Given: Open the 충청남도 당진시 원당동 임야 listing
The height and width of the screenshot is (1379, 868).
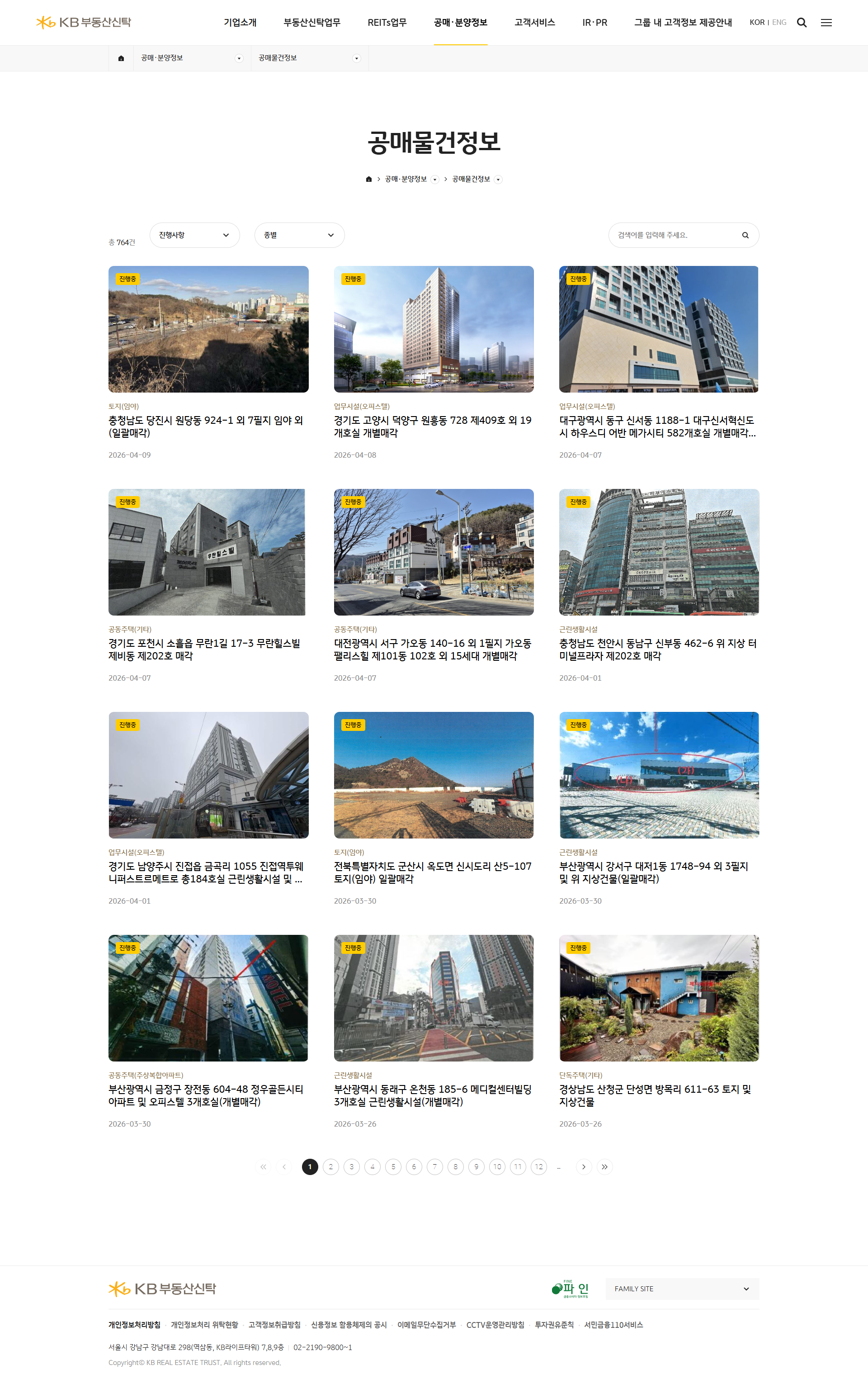Looking at the screenshot, I should [x=206, y=426].
